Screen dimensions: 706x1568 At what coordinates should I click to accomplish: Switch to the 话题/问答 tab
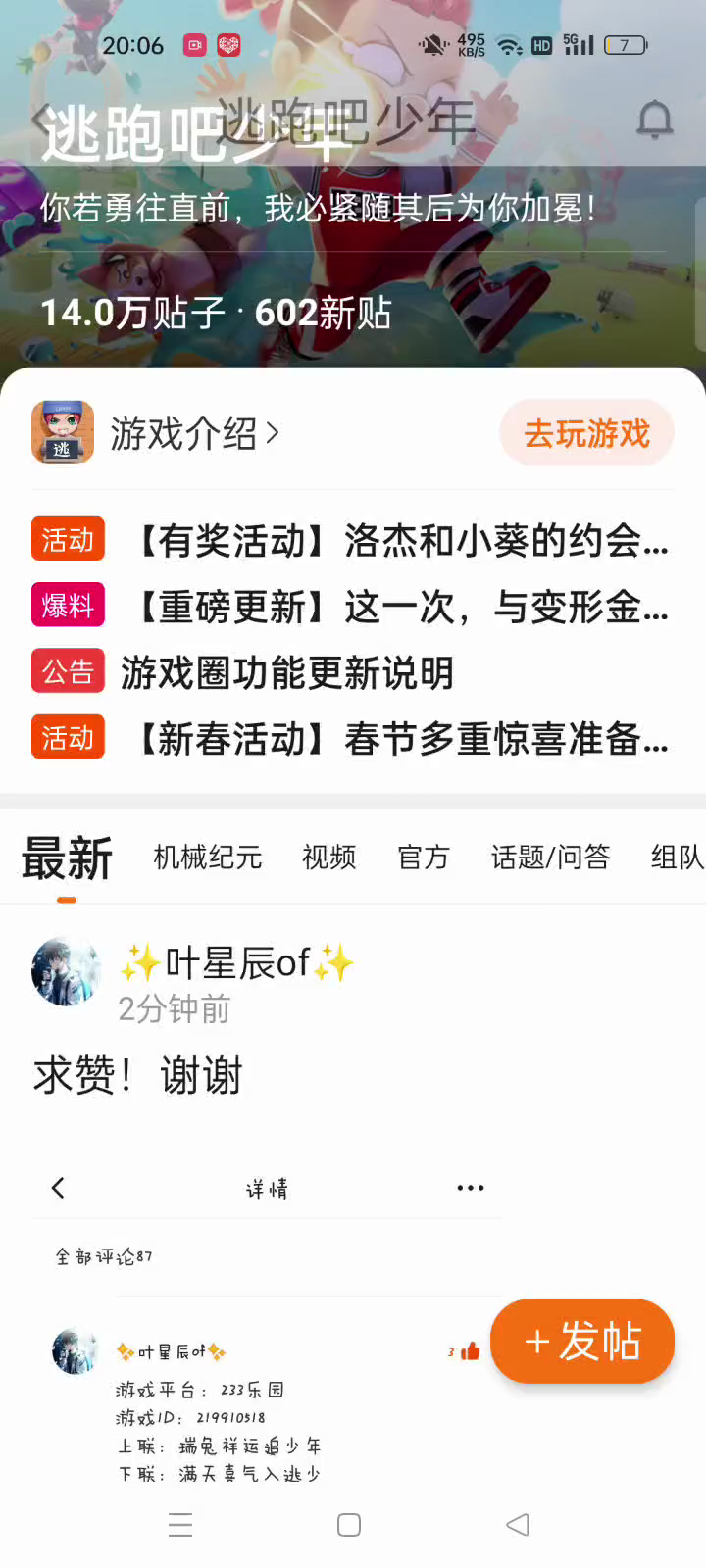(550, 857)
